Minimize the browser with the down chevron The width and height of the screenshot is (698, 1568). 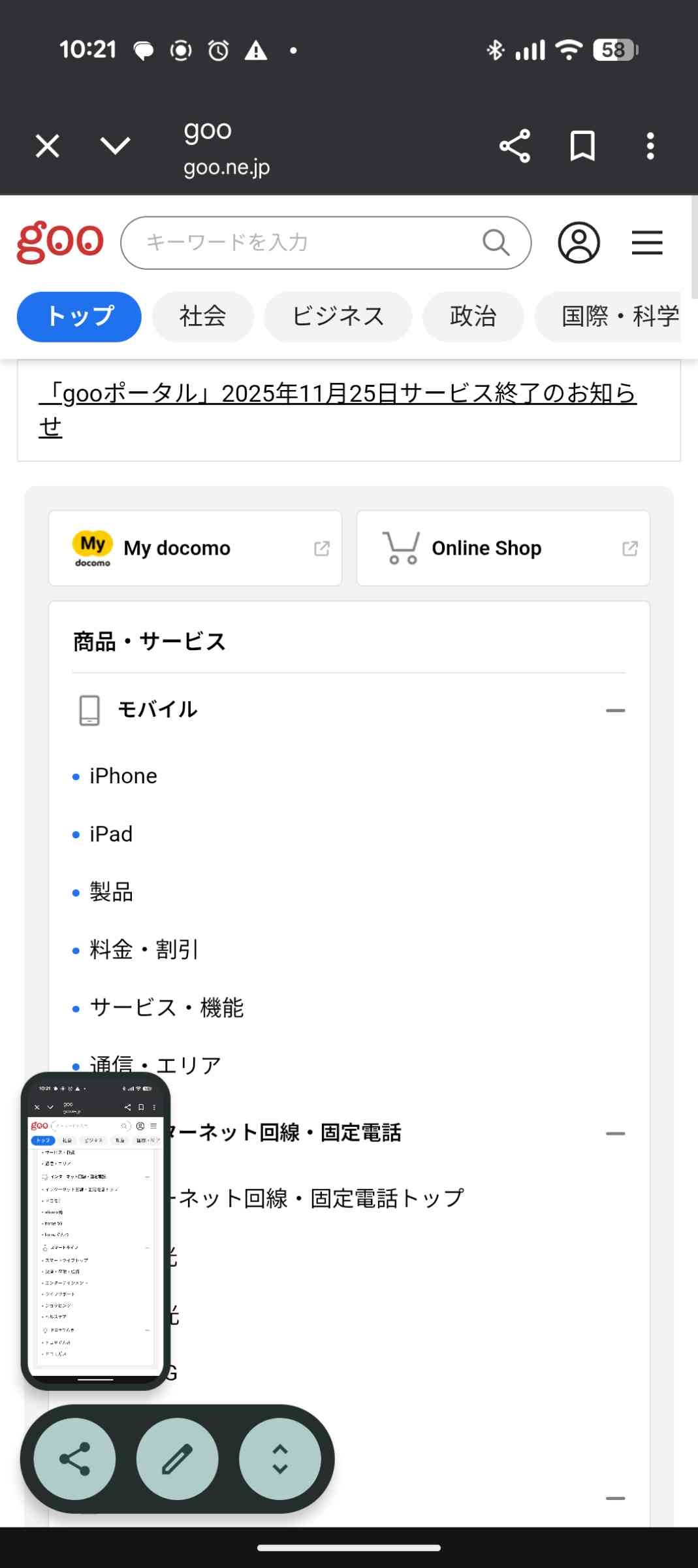coord(116,146)
